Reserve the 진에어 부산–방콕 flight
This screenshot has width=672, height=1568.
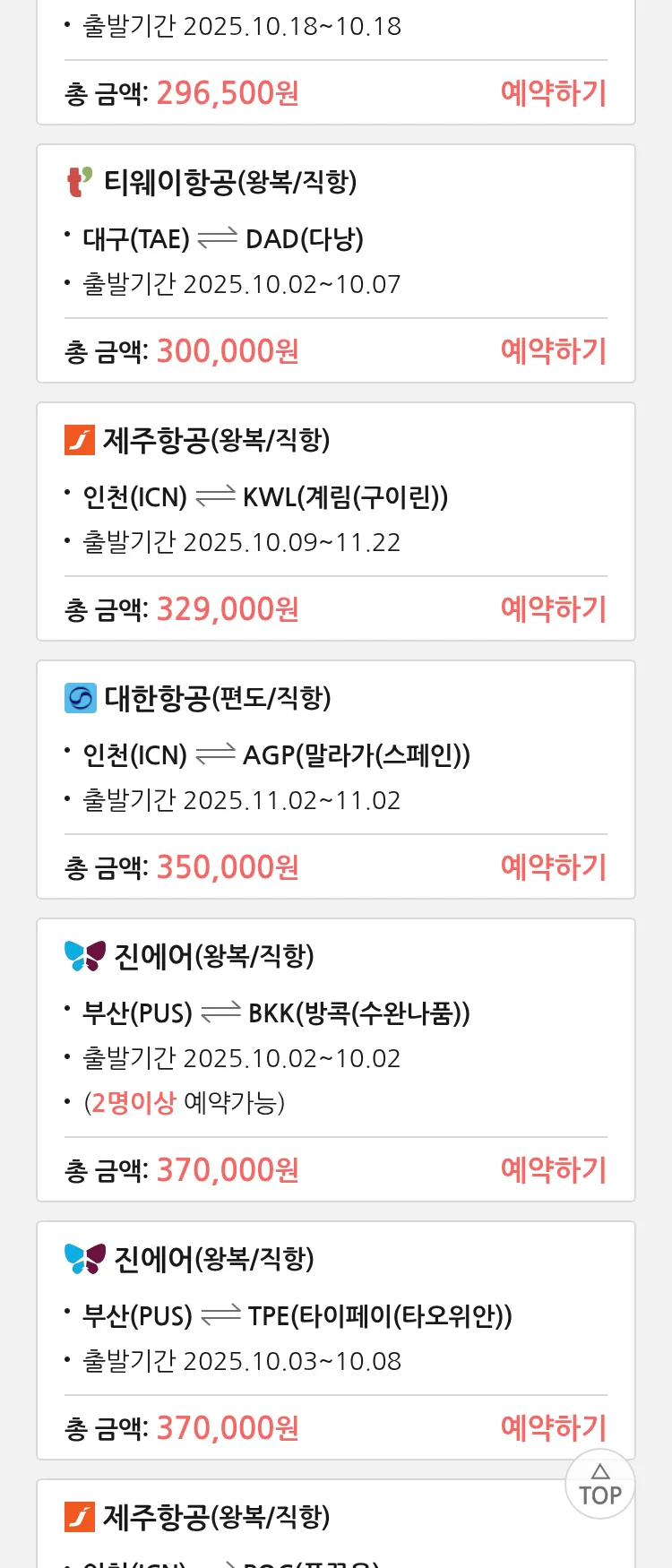pos(553,1170)
